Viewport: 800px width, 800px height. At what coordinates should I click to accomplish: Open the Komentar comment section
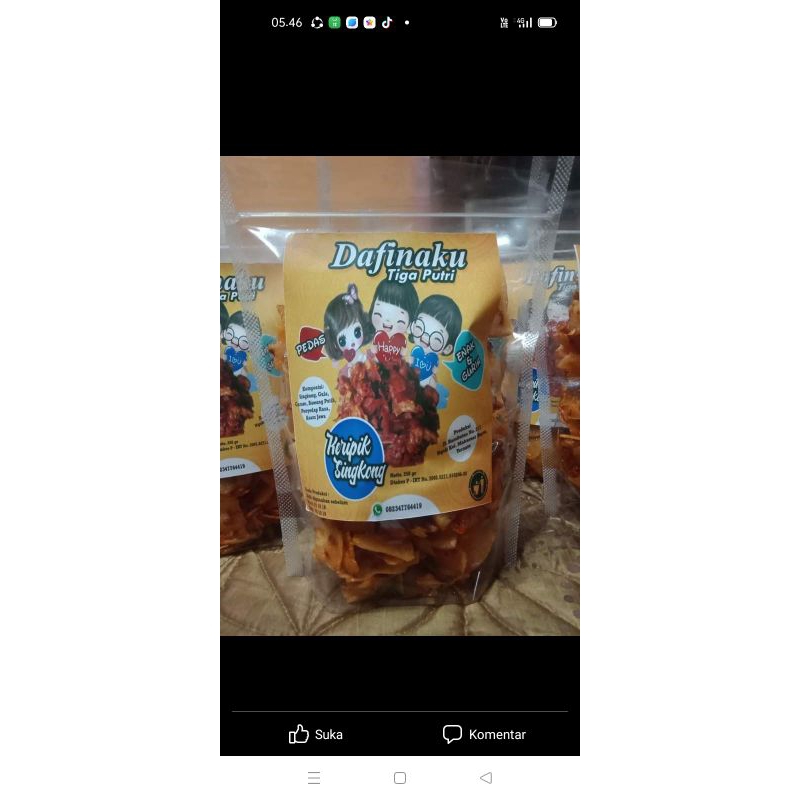tap(484, 734)
